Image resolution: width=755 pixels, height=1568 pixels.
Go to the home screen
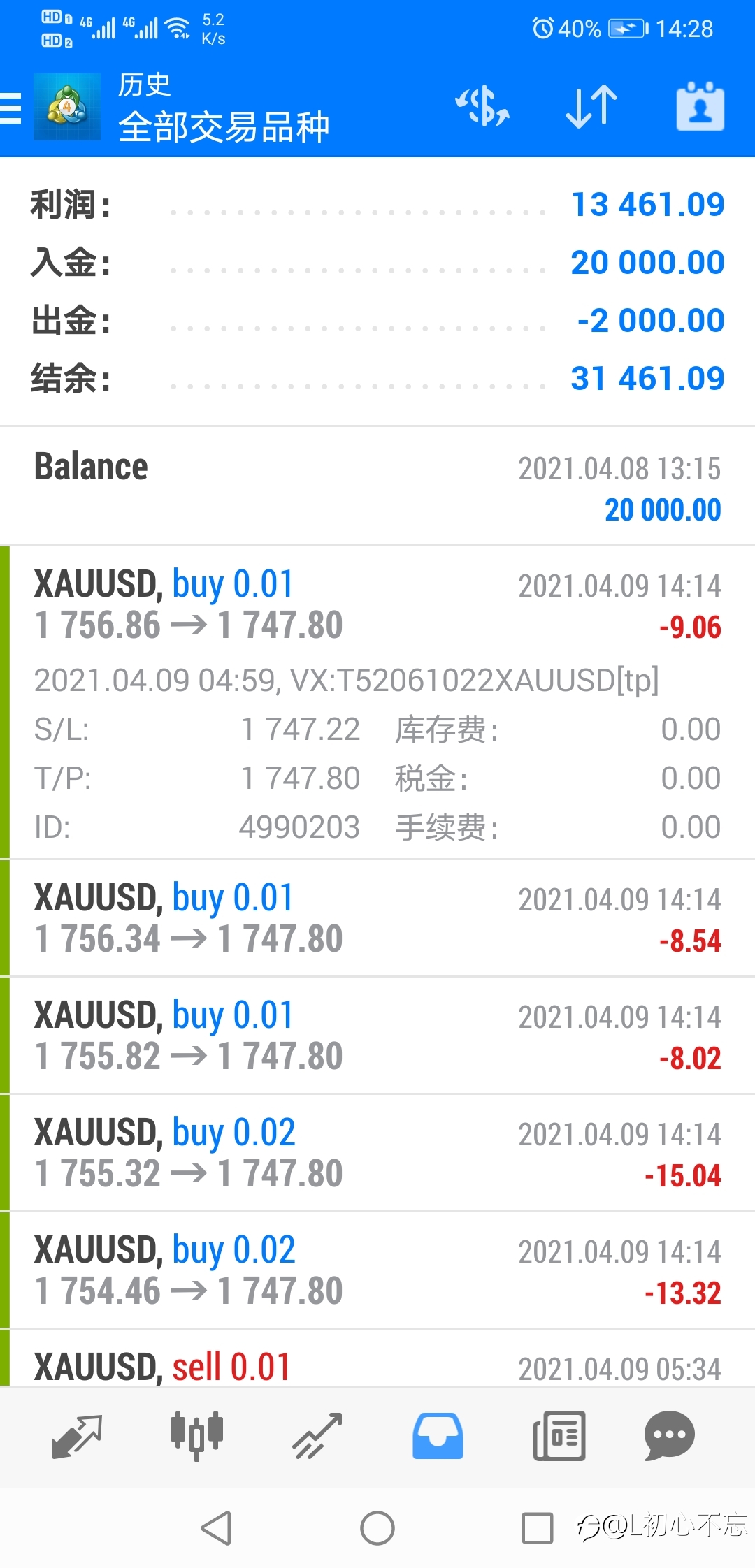coord(377,1528)
